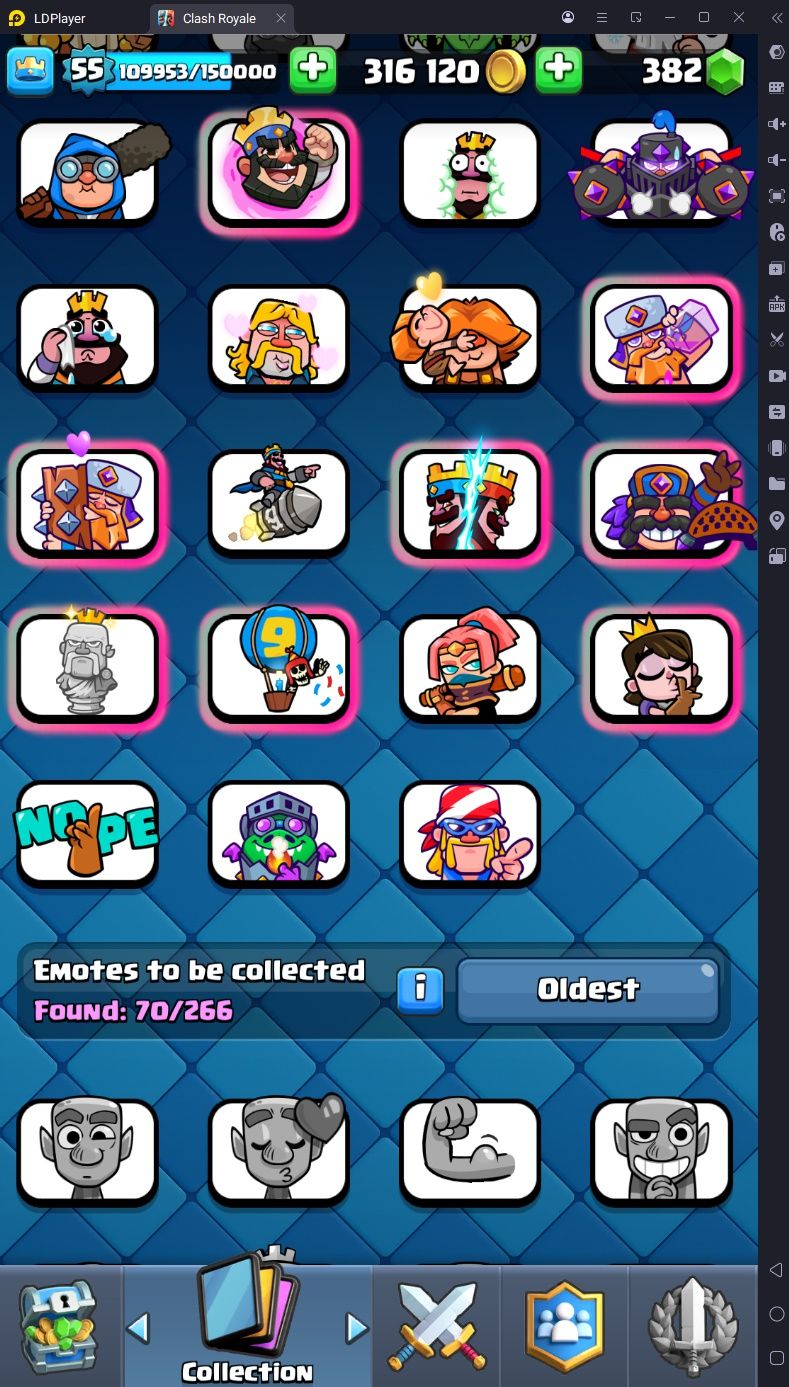Open the Events tab with sword emblem
The height and width of the screenshot is (1387, 789).
[693, 1325]
